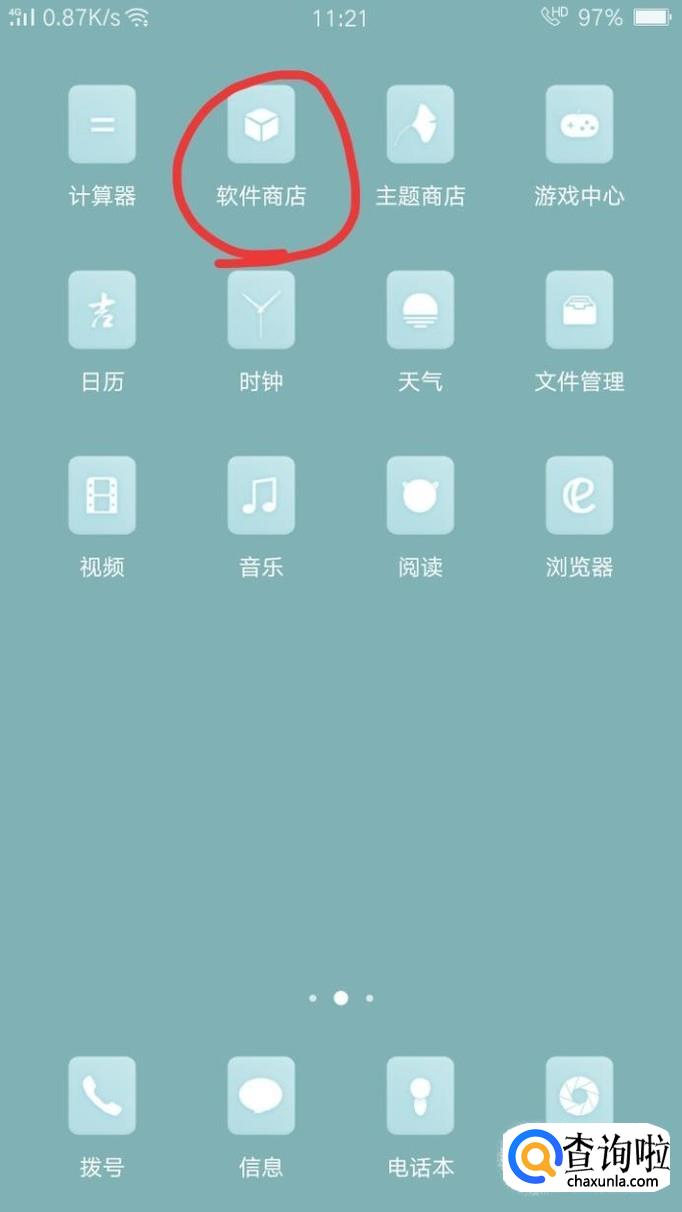Image resolution: width=682 pixels, height=1212 pixels.
Task: Launch the 视频 video app
Action: pos(102,496)
